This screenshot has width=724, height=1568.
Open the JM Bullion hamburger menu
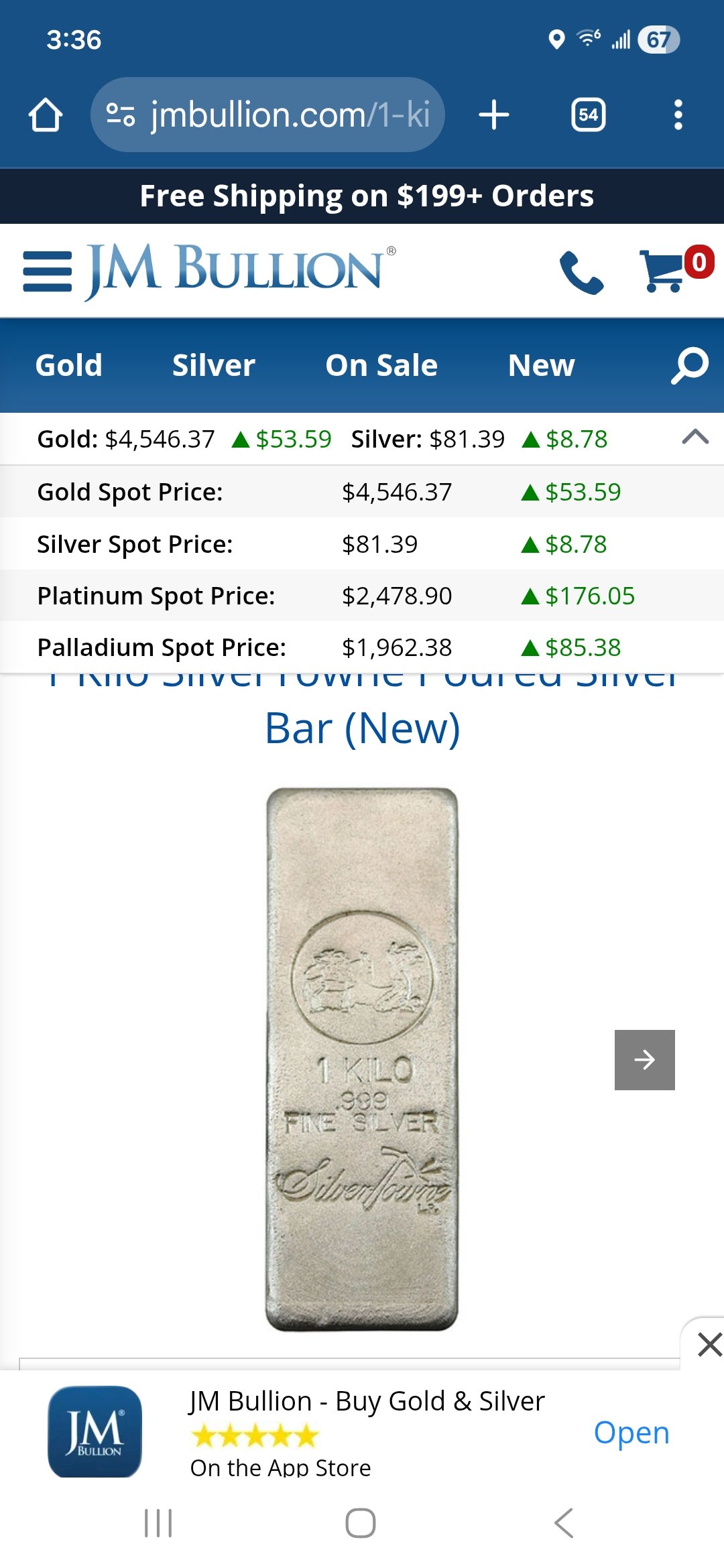(47, 271)
